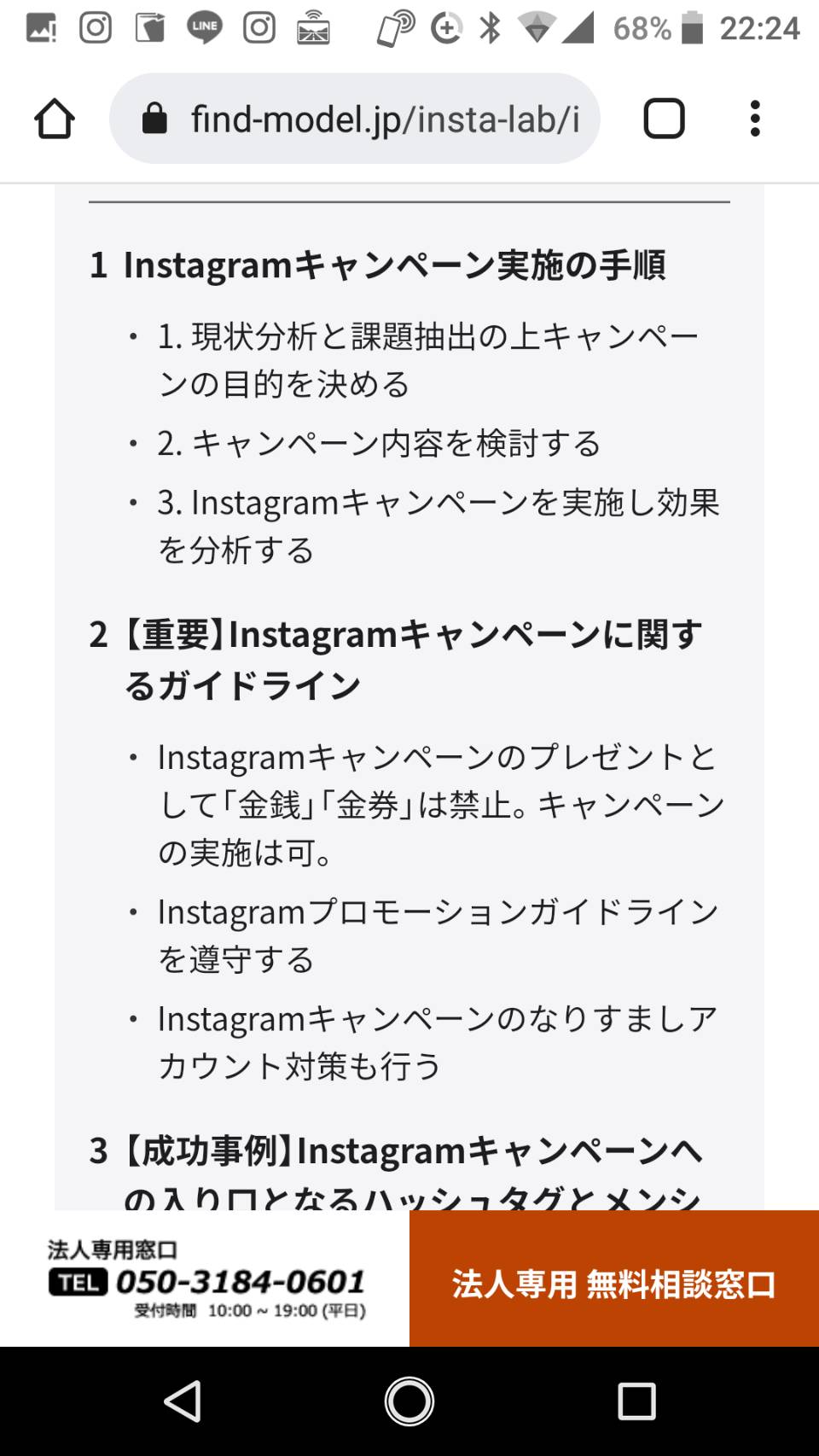Viewport: 819px width, 1456px height.
Task: Jump to section 1 Instagramキャンペーン実施の手順
Action: (x=378, y=265)
